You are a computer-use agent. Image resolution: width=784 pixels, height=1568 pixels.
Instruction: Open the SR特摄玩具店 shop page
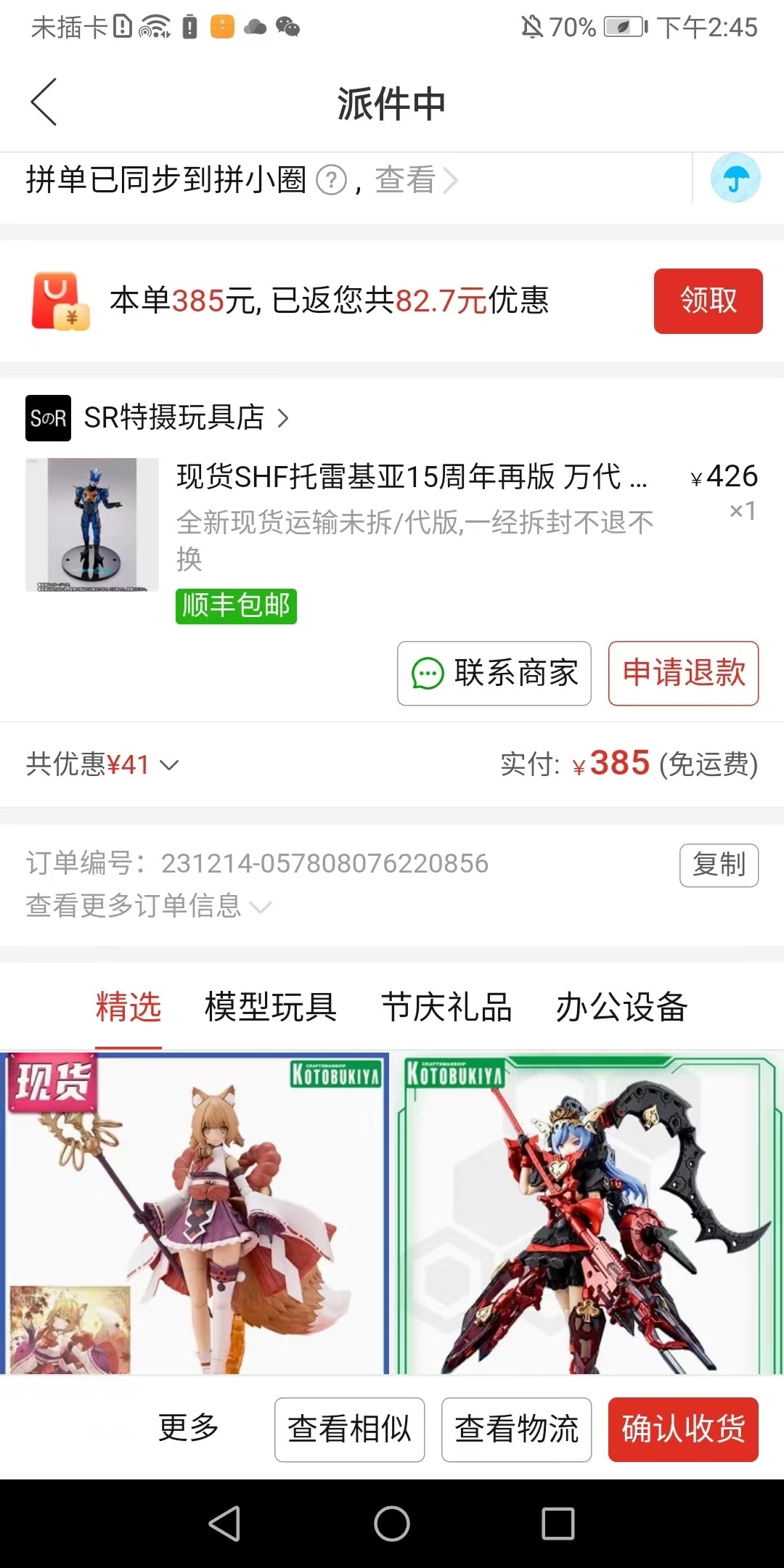click(x=174, y=418)
